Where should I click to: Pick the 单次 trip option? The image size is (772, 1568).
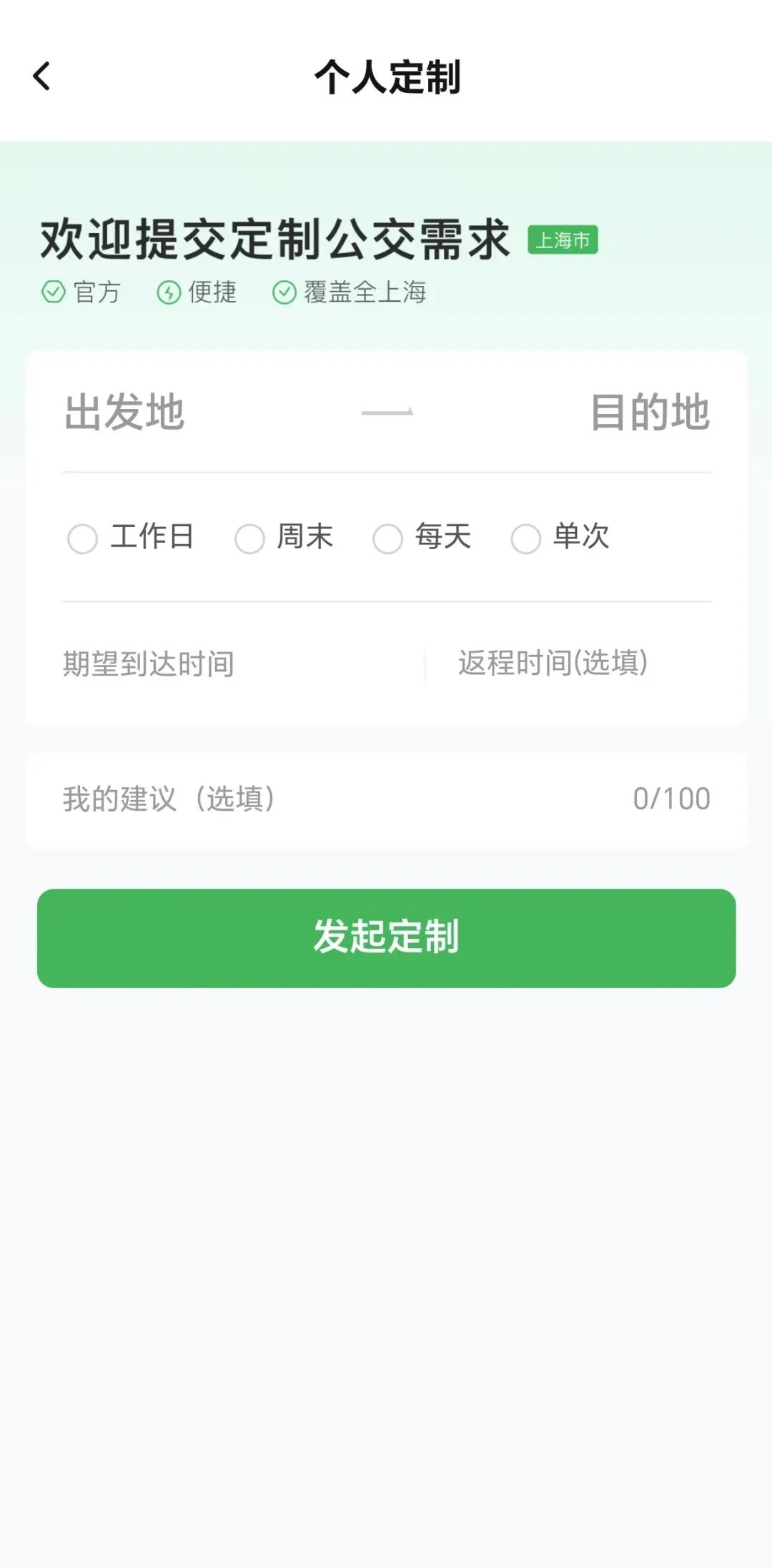pyautogui.click(x=526, y=538)
